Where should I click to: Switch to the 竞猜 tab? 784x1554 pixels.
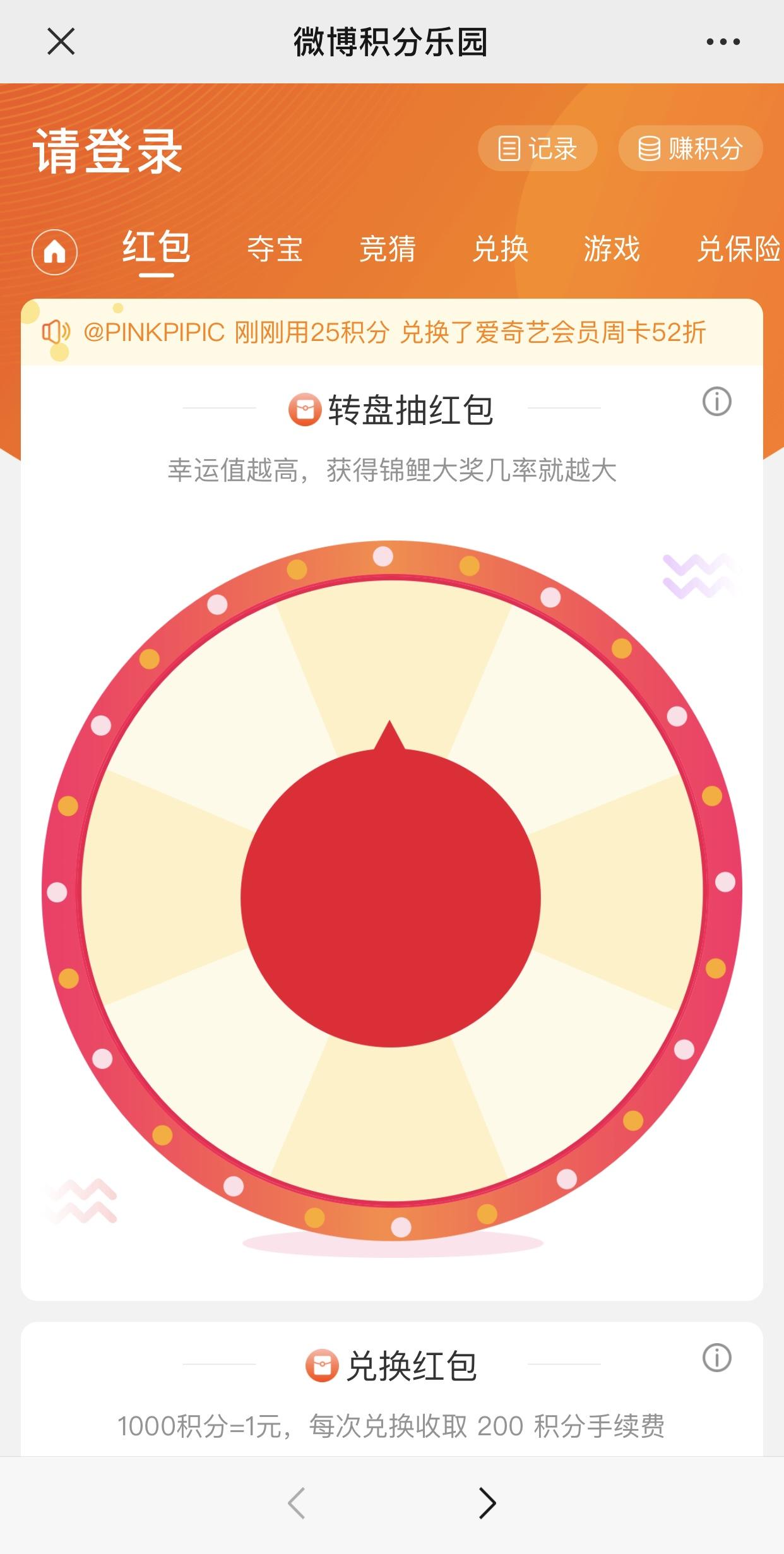(x=387, y=249)
